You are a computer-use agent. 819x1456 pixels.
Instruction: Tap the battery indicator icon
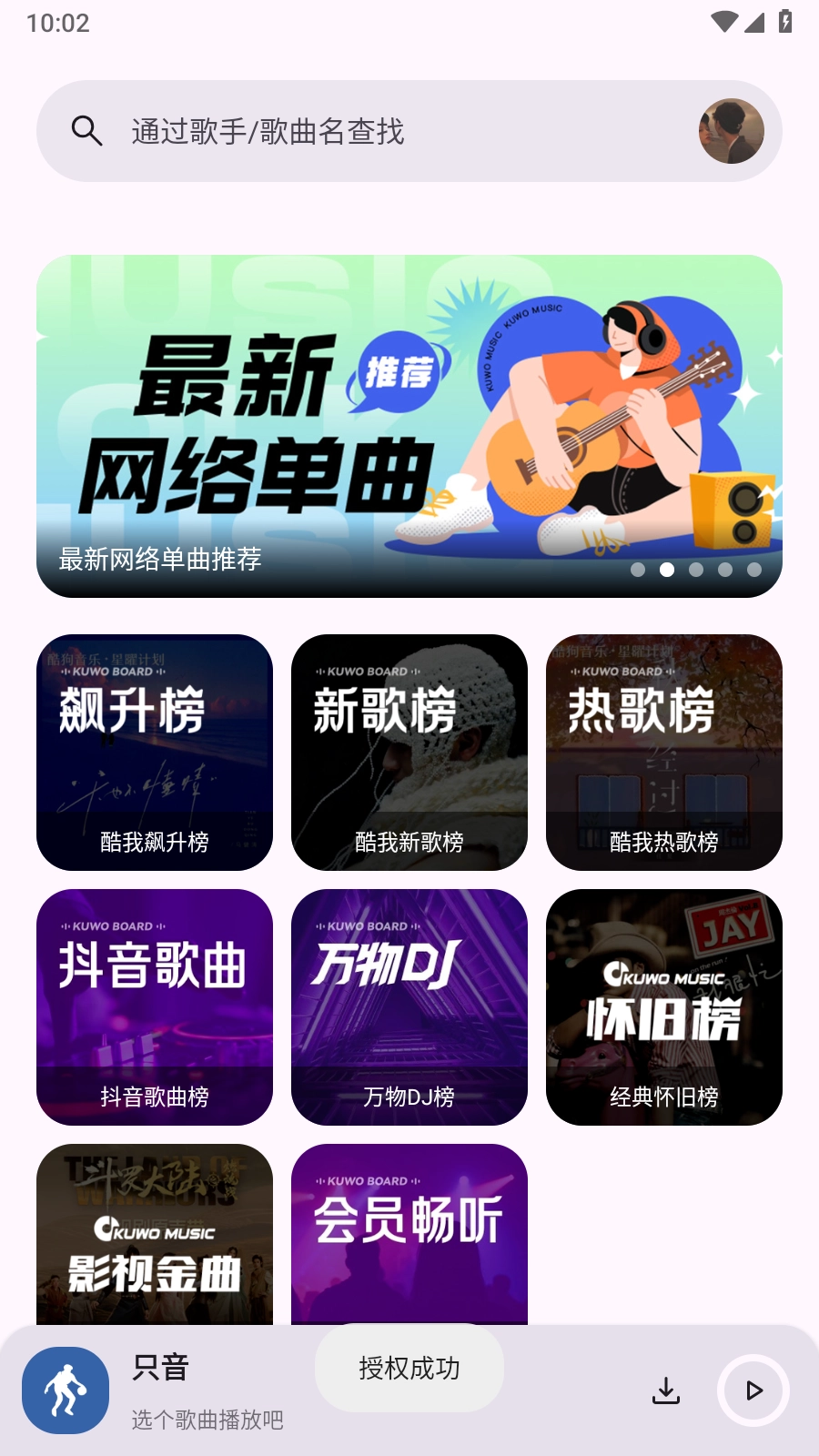point(787,23)
